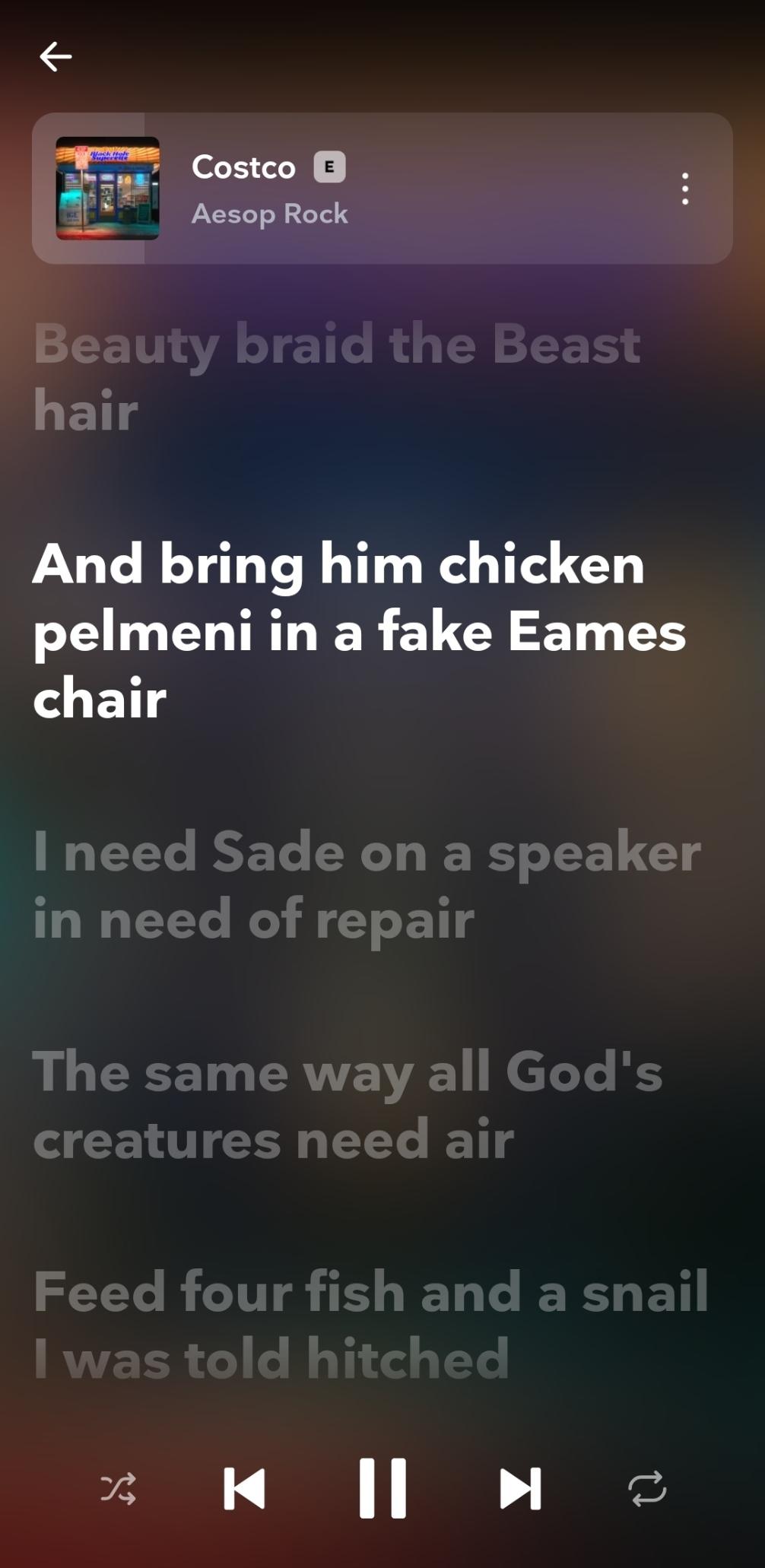This screenshot has width=765, height=1568.
Task: Skip to the next track
Action: [x=520, y=1488]
